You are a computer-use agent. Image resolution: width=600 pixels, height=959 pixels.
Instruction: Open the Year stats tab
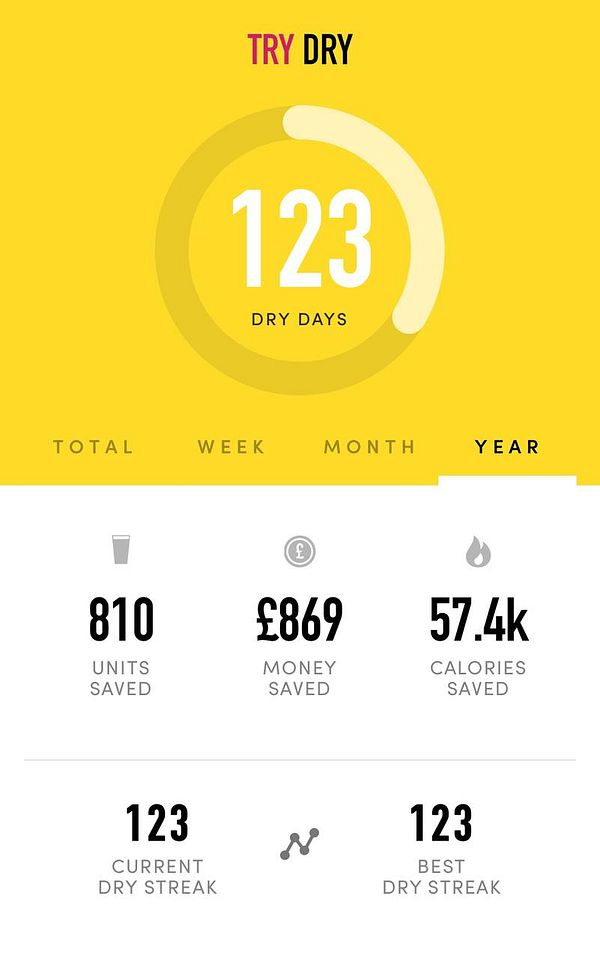click(x=507, y=447)
